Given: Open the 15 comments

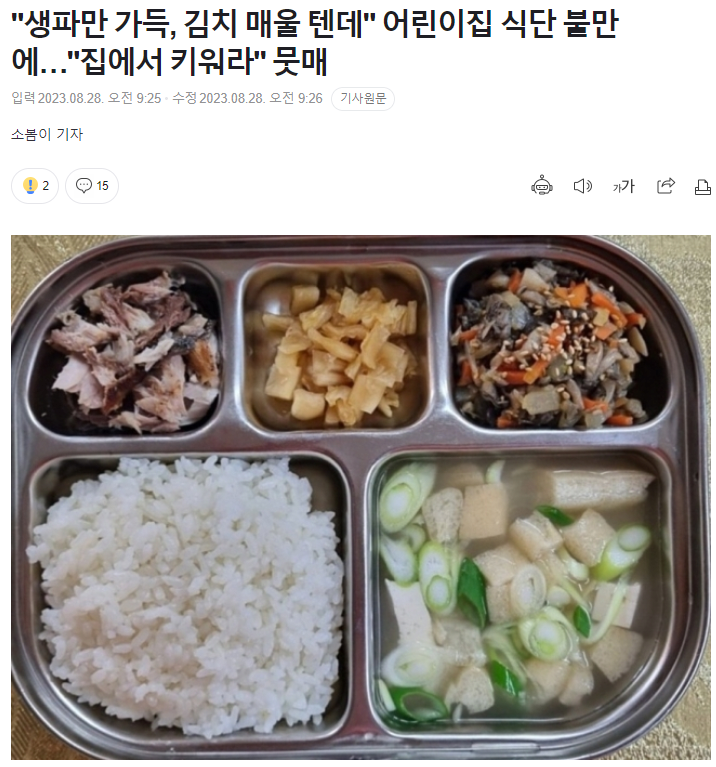Looking at the screenshot, I should coord(92,185).
